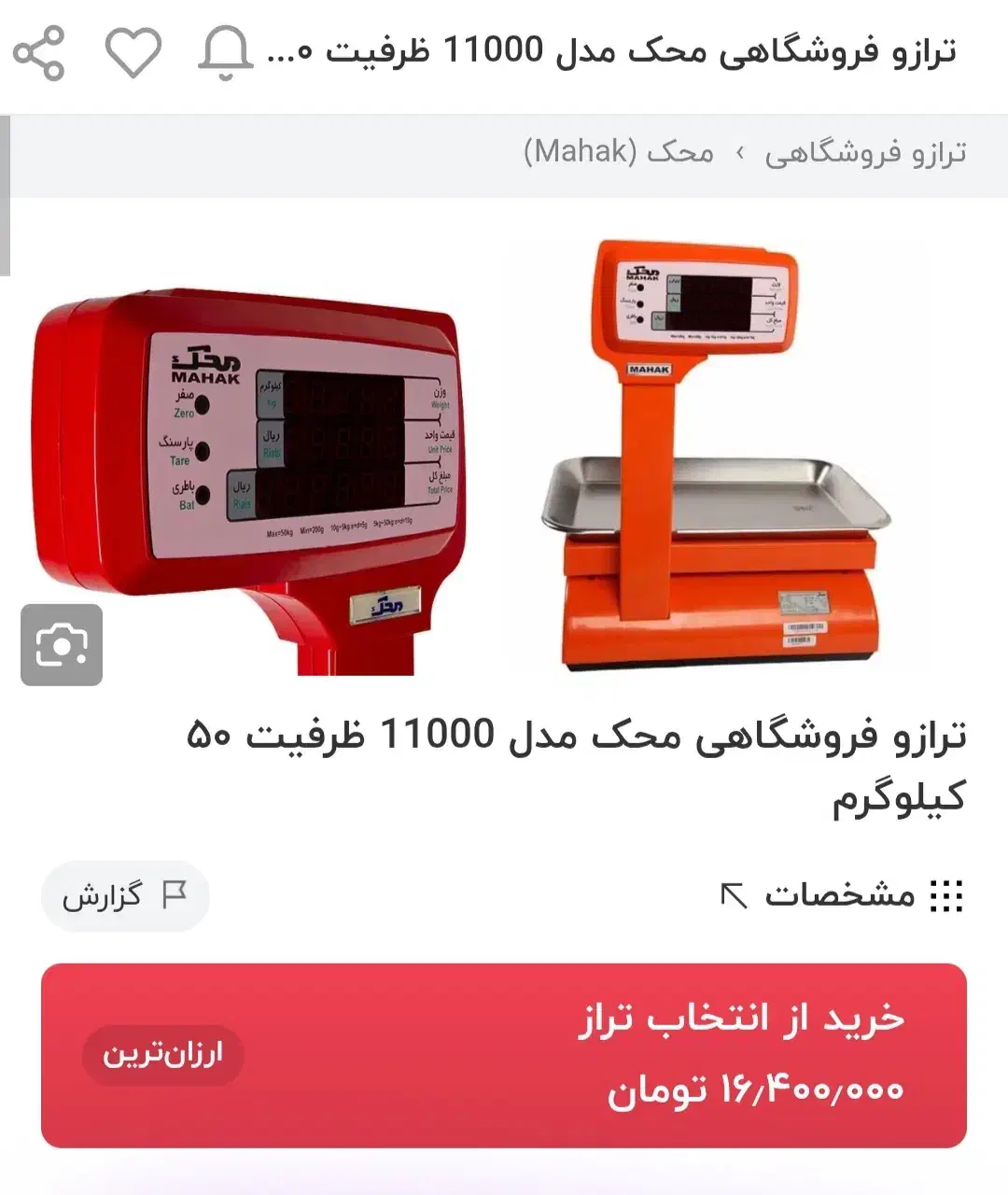Buy from انتخاب تراز at cheapest price
Image resolution: width=1008 pixels, height=1195 pixels.
(x=504, y=1055)
